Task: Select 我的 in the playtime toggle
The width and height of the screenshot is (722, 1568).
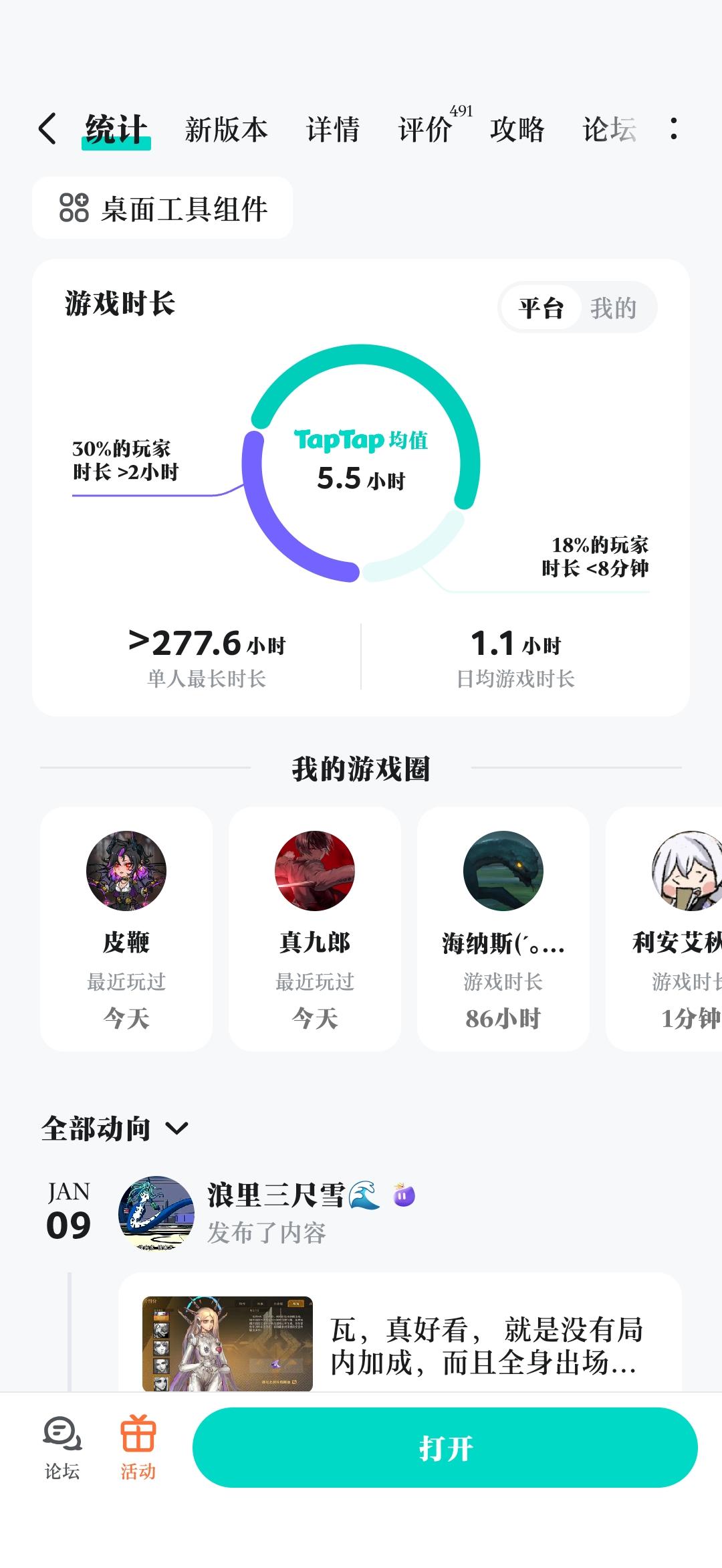Action: tap(613, 308)
